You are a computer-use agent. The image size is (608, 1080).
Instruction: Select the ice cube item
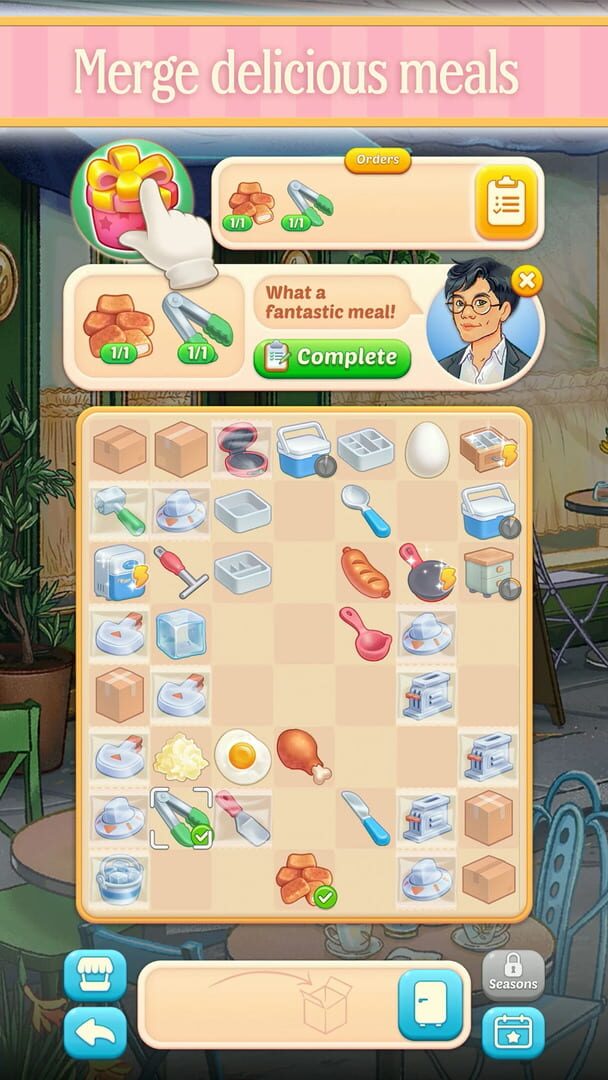180,634
